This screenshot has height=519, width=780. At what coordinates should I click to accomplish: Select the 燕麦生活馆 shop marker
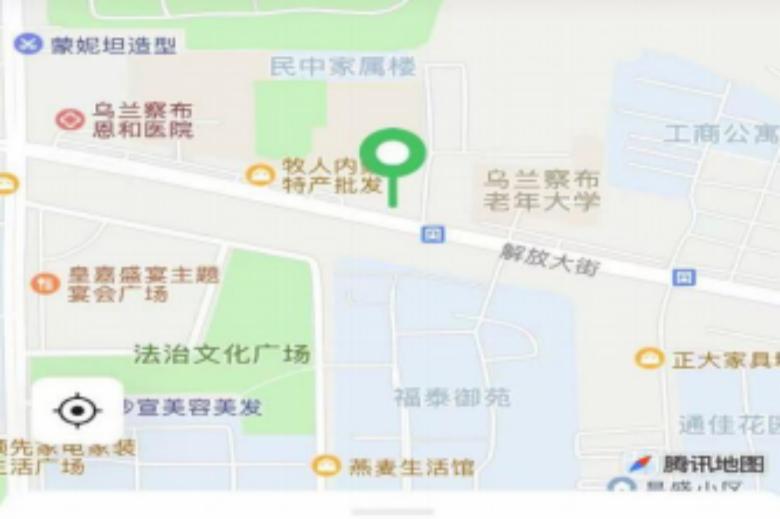pyautogui.click(x=324, y=466)
